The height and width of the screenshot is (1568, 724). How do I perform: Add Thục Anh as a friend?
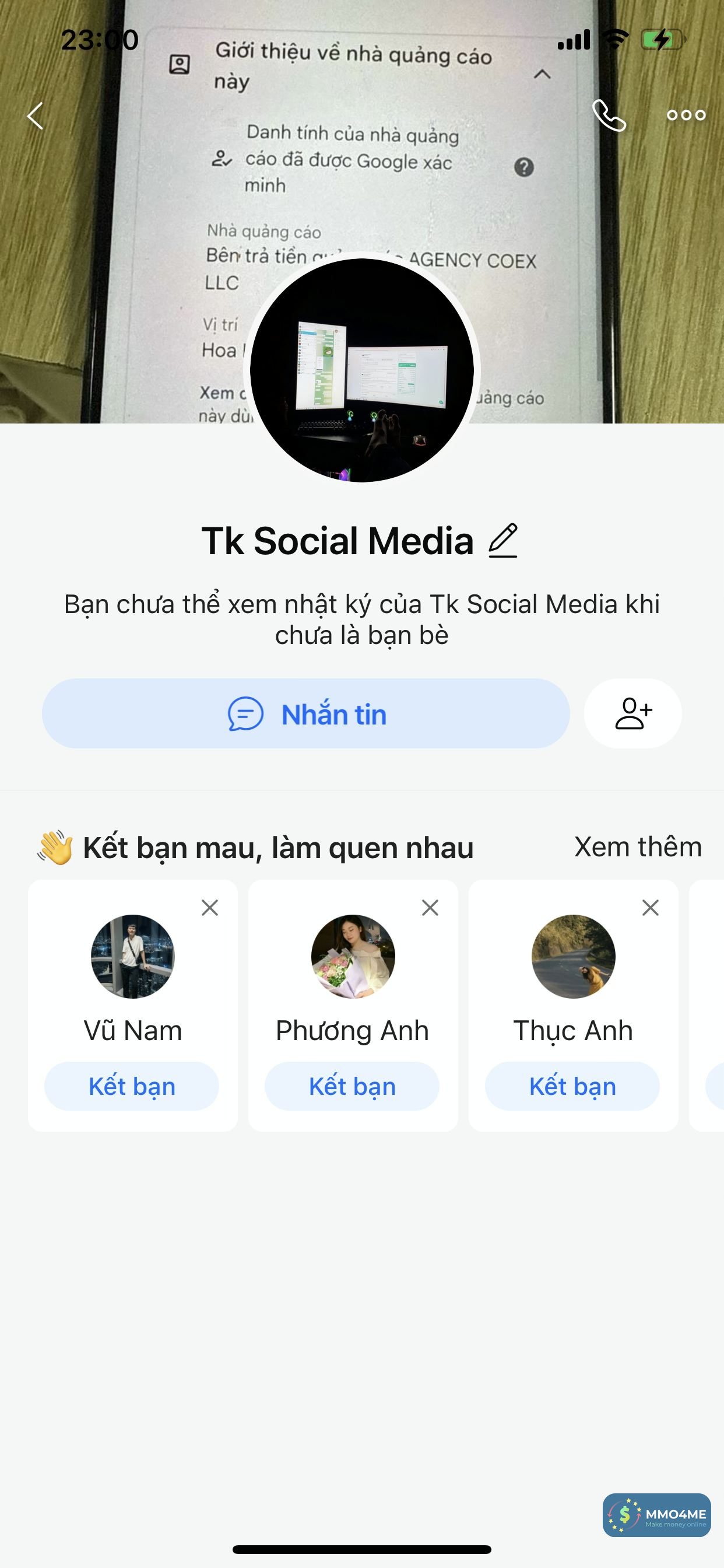coord(572,1086)
